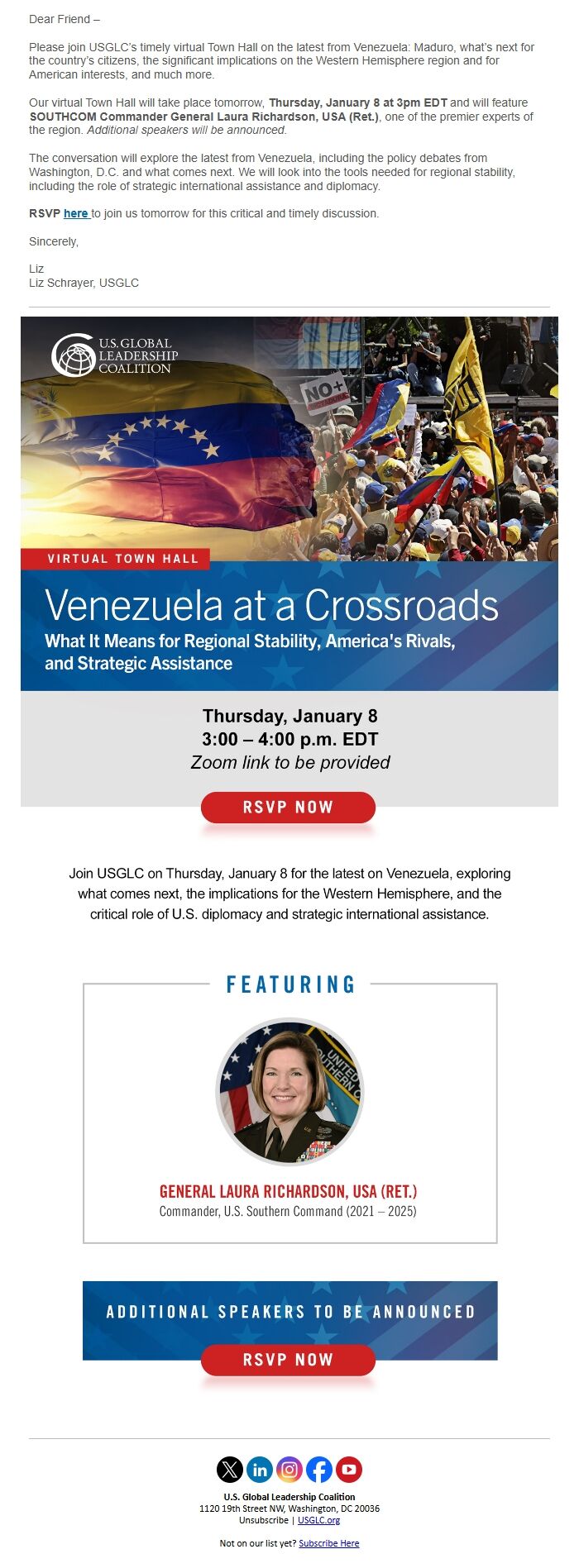
Task: Follow the Subscribe Here link
Action: 328,1543
